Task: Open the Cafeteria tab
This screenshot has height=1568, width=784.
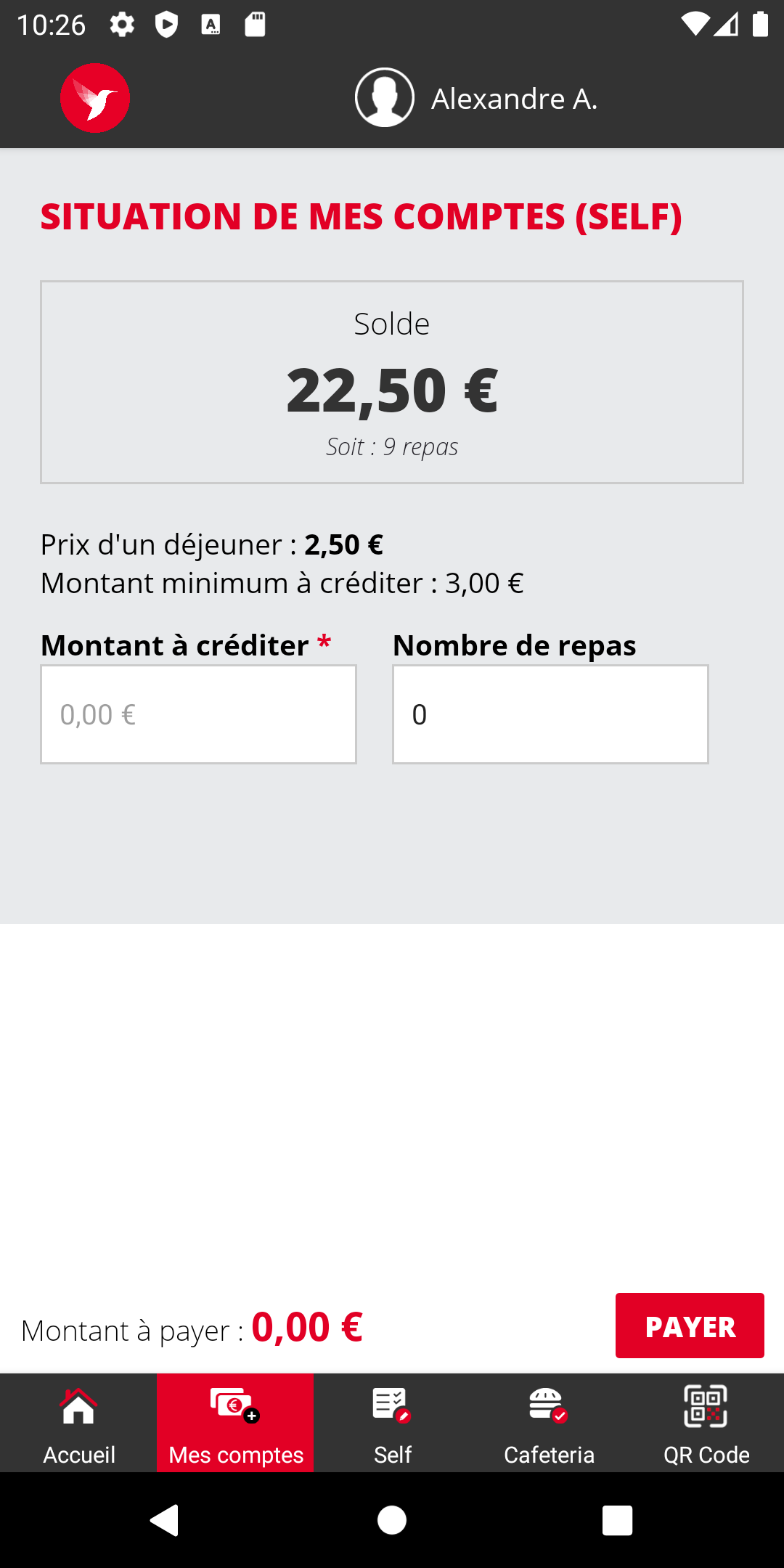Action: click(549, 1424)
